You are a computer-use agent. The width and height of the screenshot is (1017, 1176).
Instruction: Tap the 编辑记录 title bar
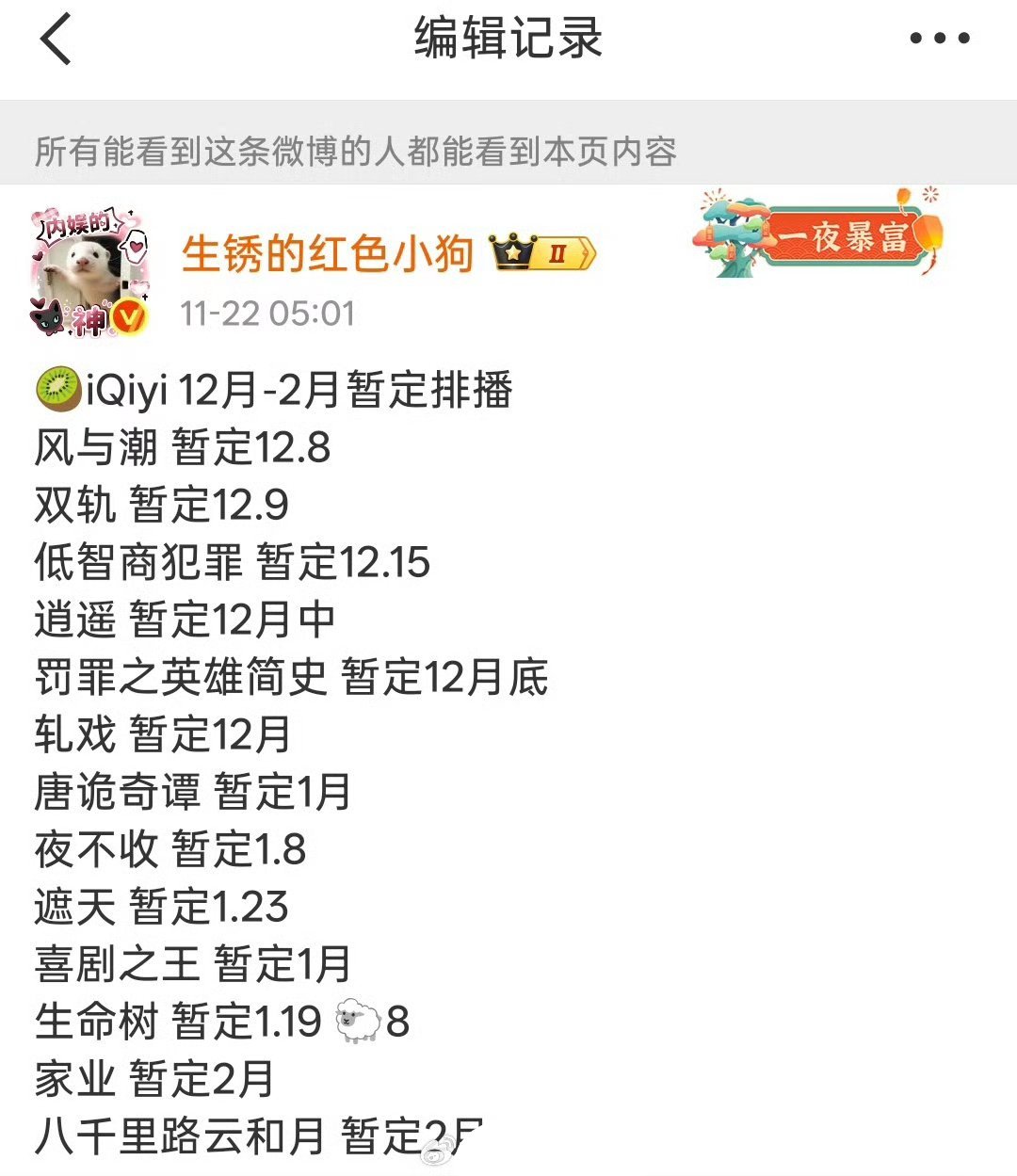click(x=508, y=40)
